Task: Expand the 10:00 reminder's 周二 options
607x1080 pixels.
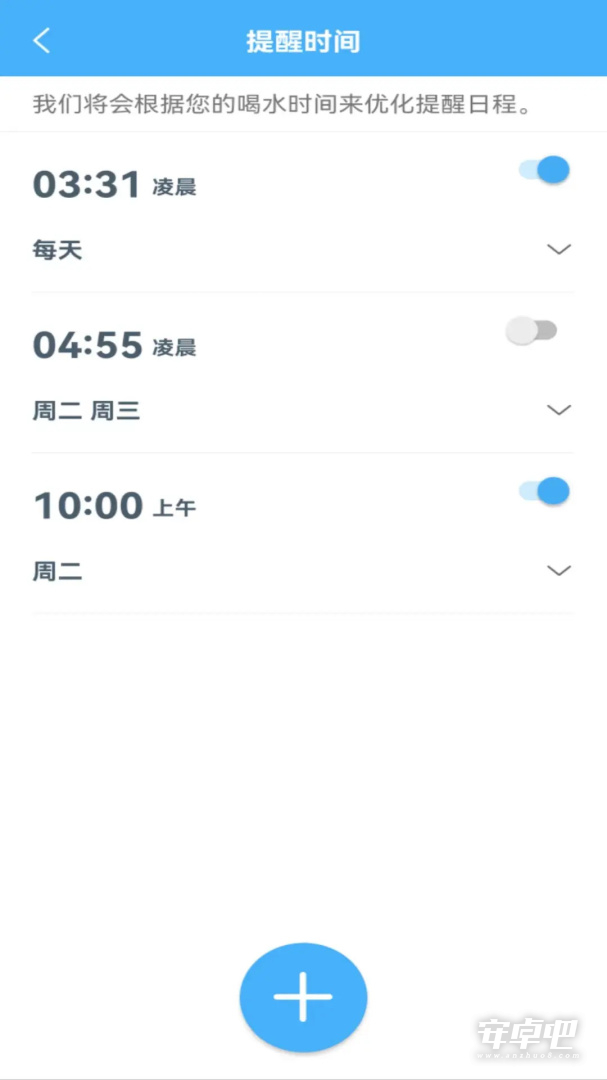Action: 559,570
